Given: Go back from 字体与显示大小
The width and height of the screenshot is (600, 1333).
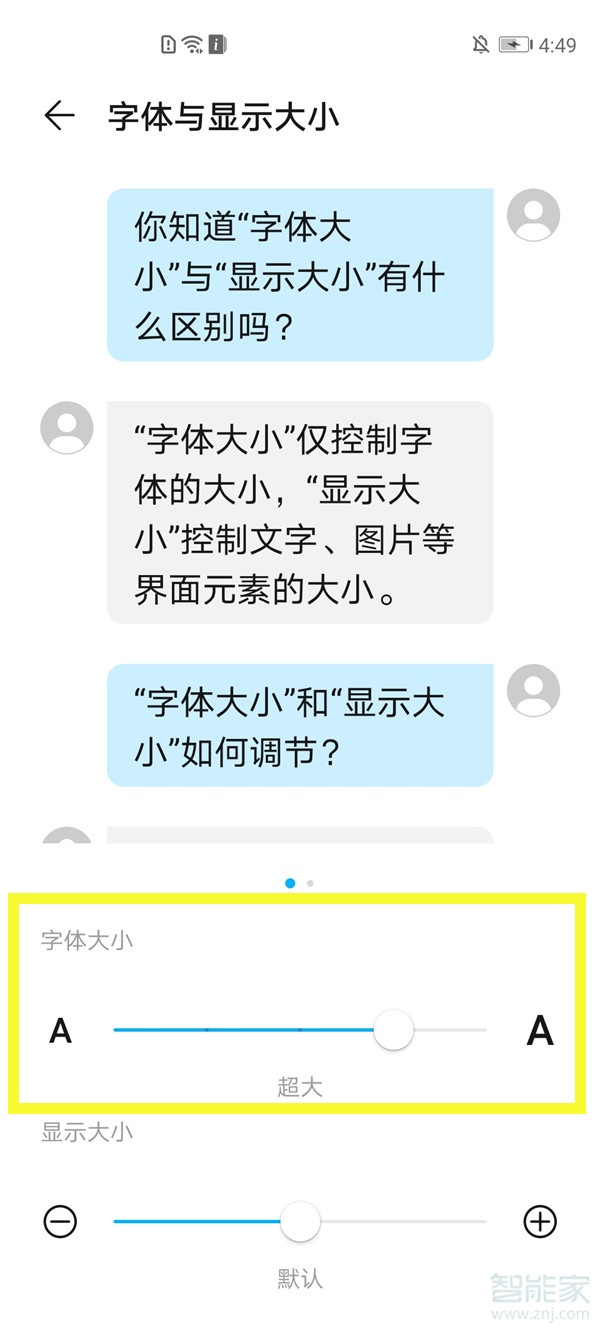Looking at the screenshot, I should tap(59, 116).
